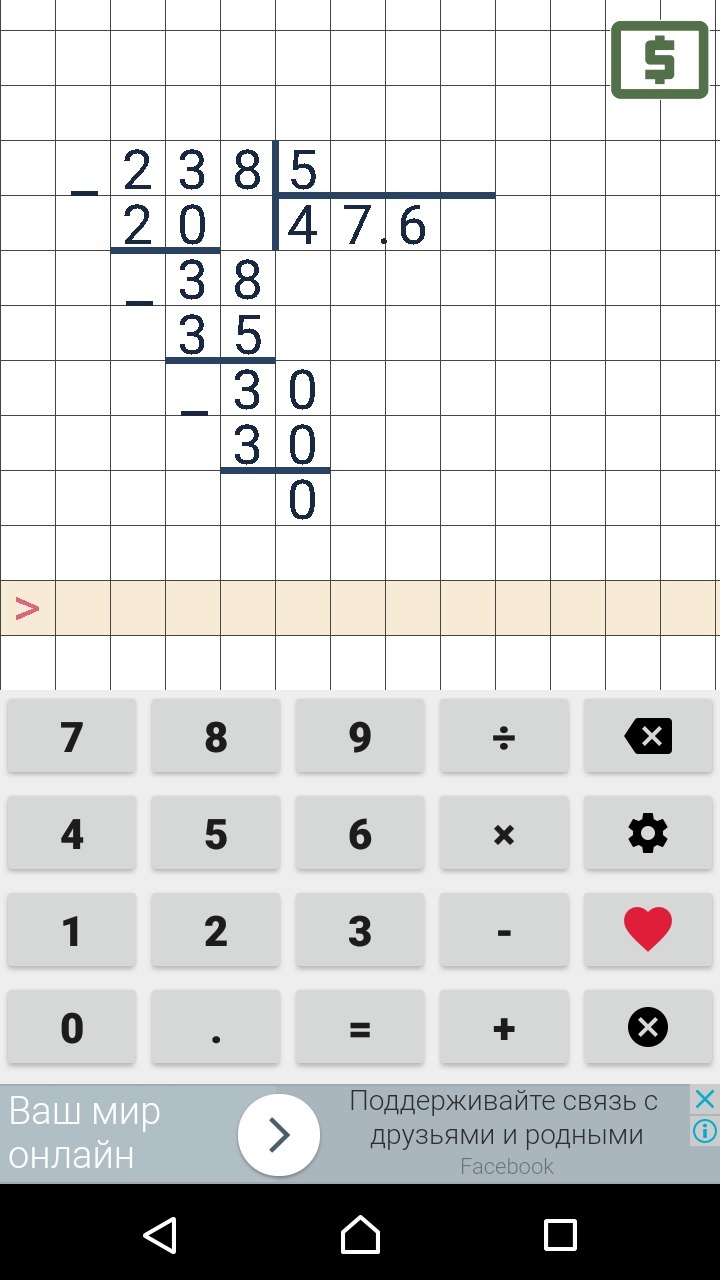Delete last character with backspace key
Screen dimensions: 720x1280
point(648,736)
